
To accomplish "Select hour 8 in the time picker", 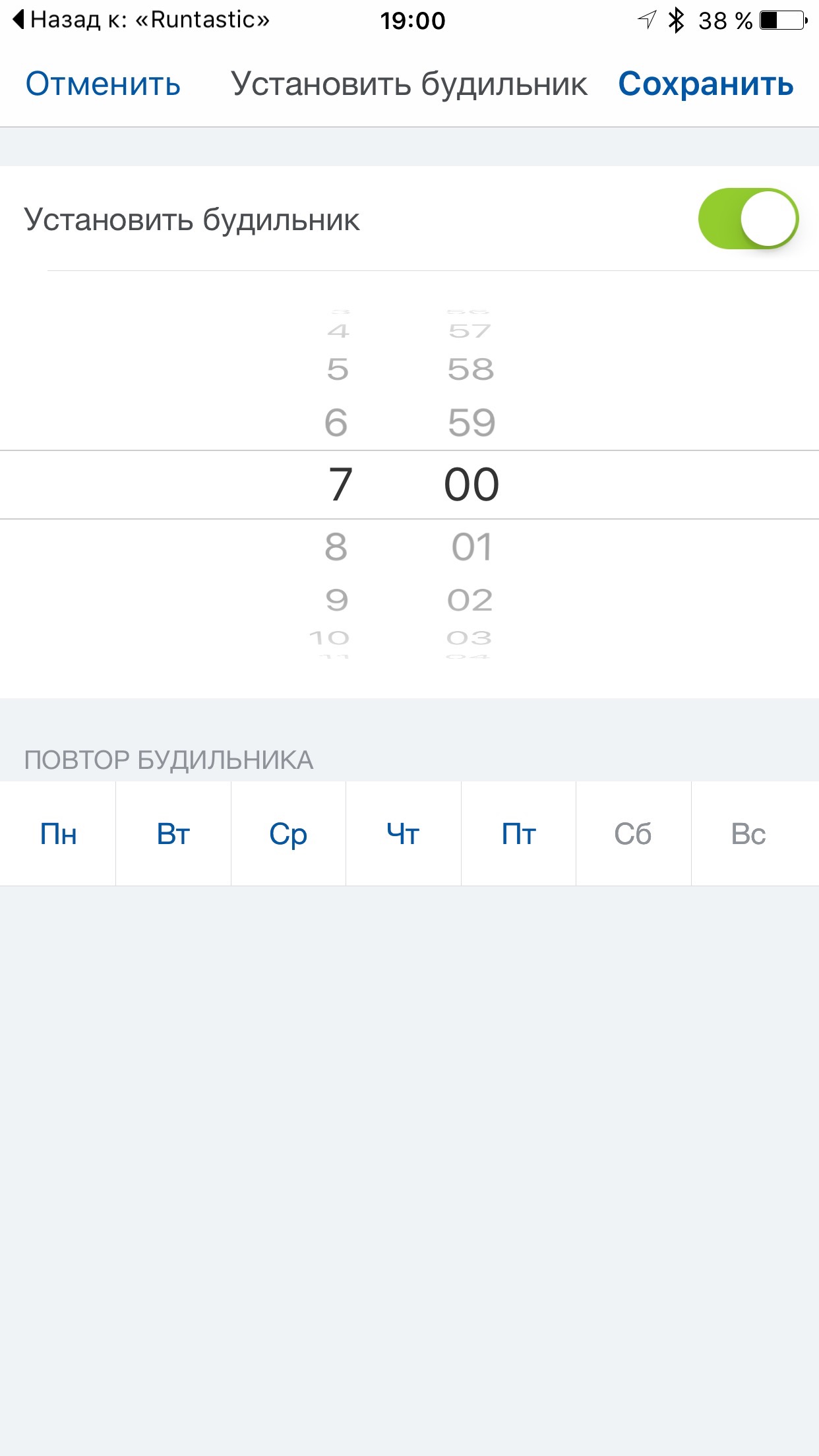I will pyautogui.click(x=336, y=547).
